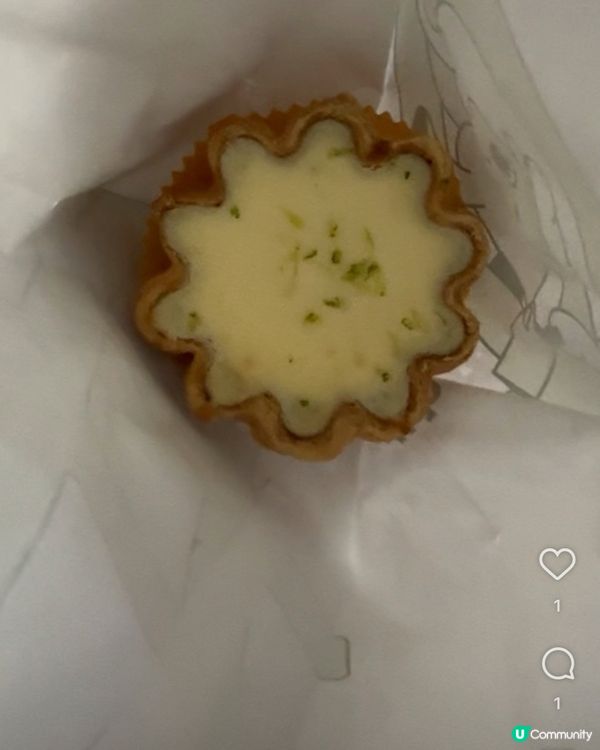Like this post with the heart icon
The image size is (600, 750).
[x=557, y=564]
